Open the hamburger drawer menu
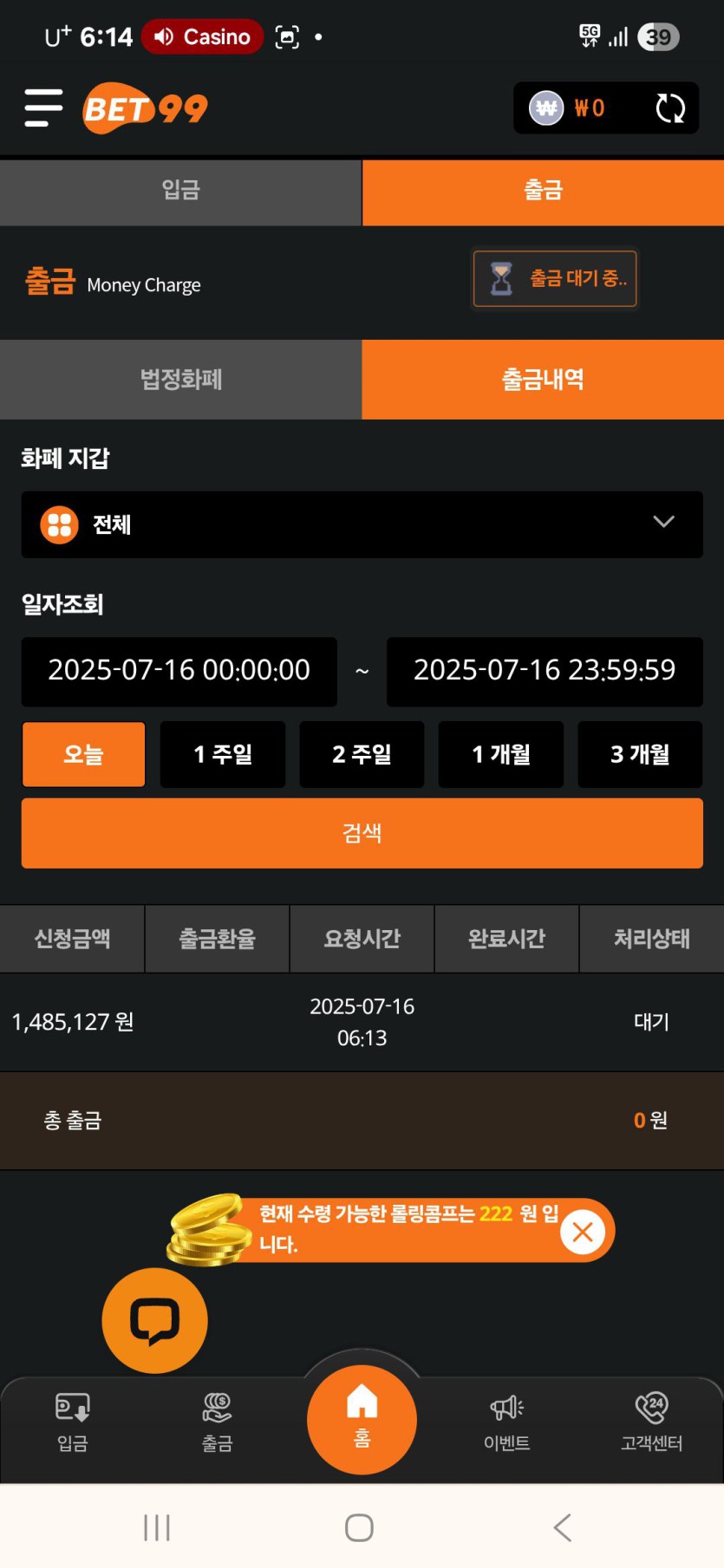This screenshot has width=724, height=1568. [43, 107]
